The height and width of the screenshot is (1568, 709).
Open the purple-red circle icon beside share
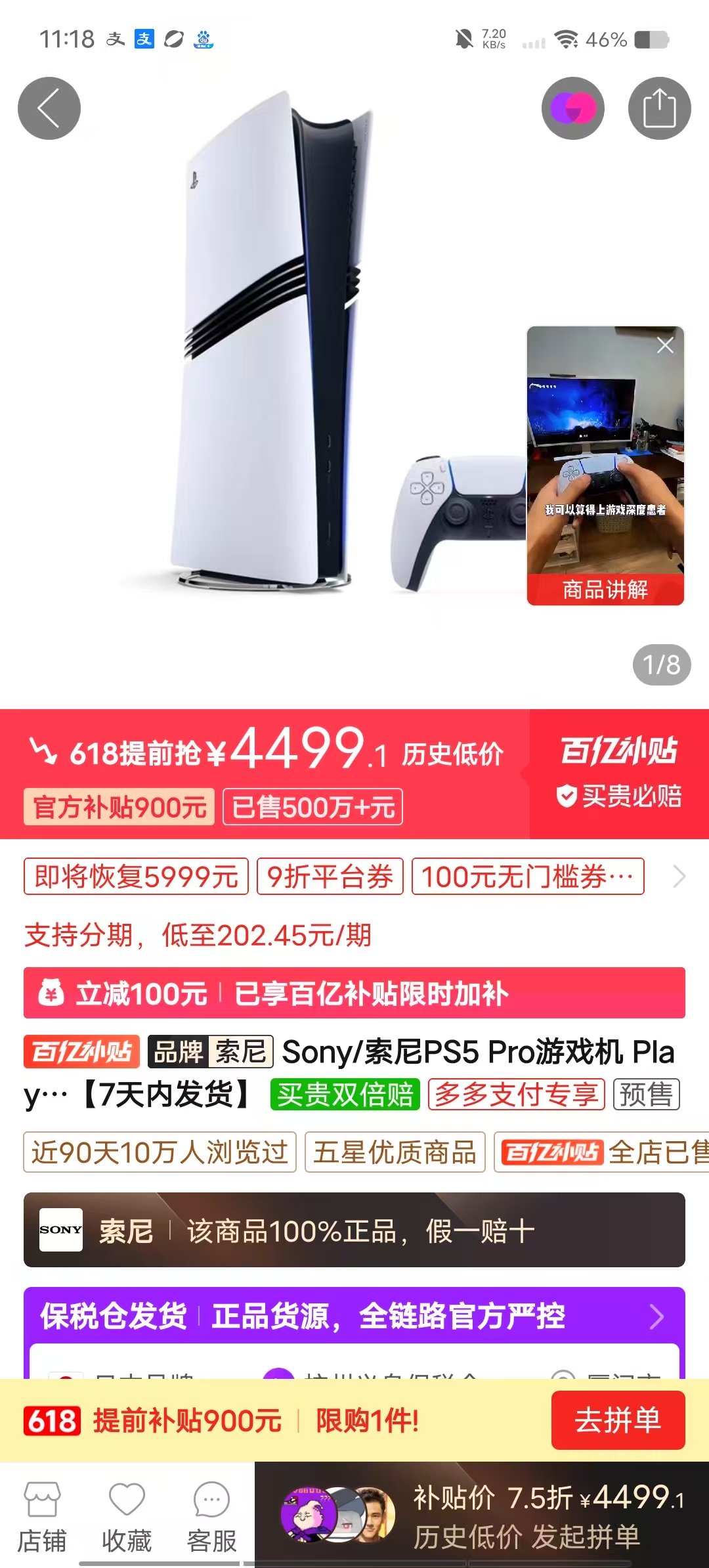[x=572, y=108]
